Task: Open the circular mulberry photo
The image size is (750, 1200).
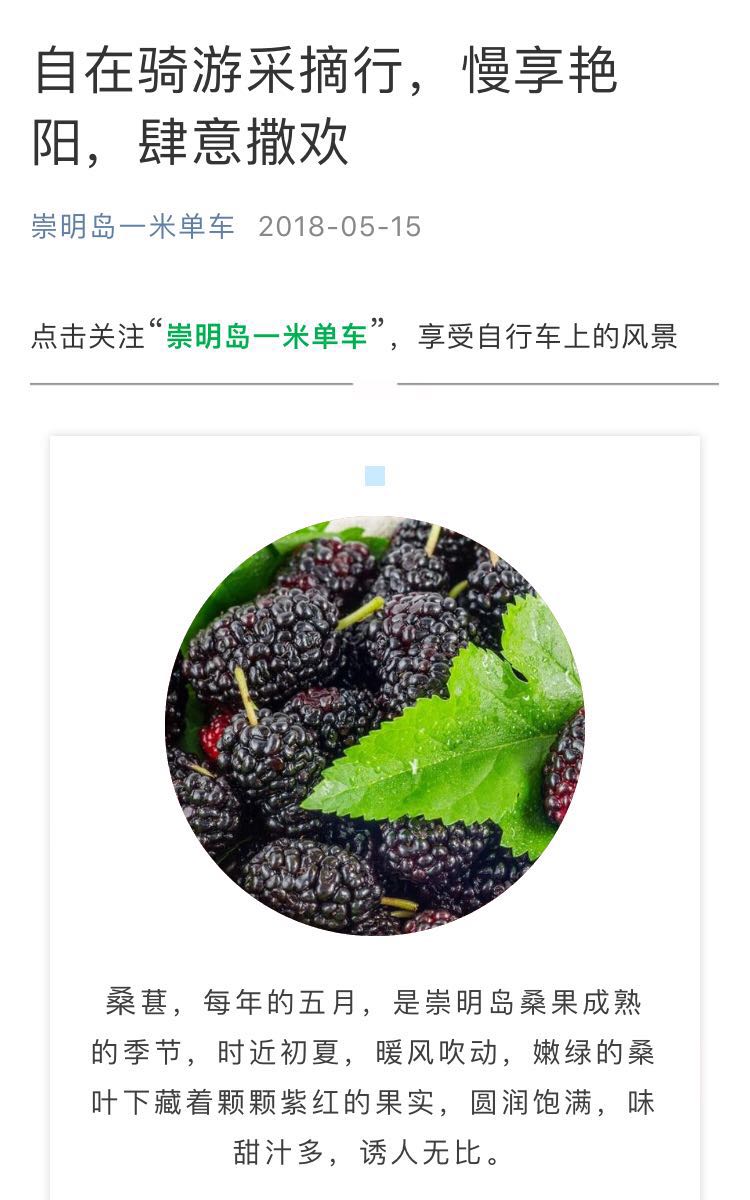Action: tap(374, 726)
